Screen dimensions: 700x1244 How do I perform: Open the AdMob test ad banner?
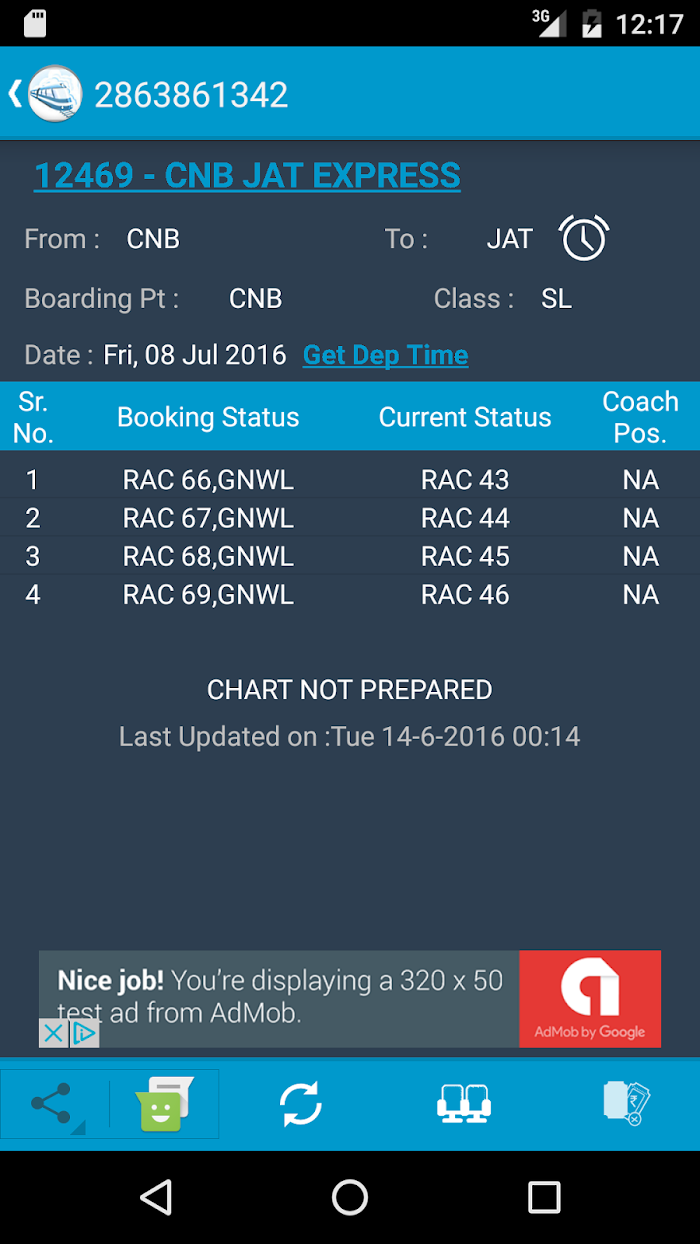[350, 998]
